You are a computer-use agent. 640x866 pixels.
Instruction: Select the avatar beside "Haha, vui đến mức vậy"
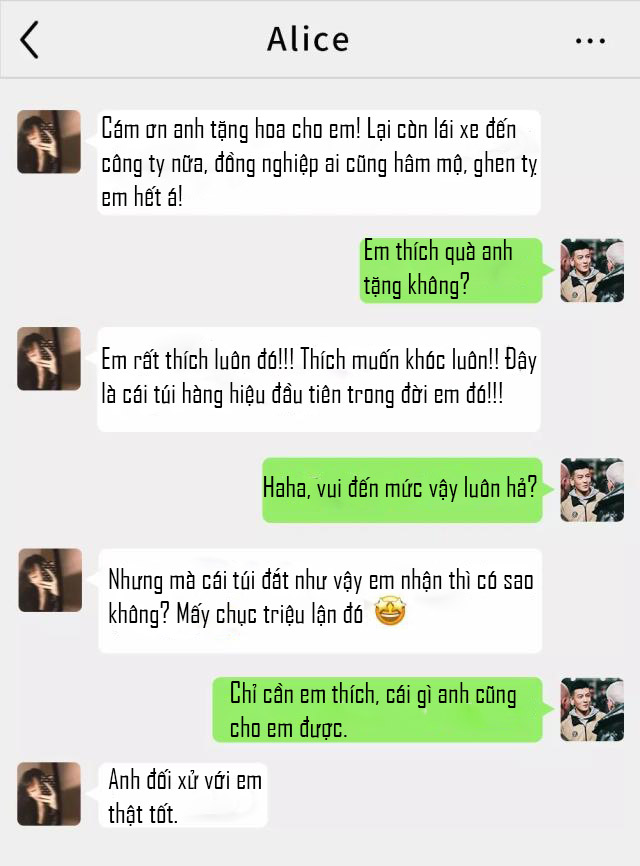tap(592, 490)
